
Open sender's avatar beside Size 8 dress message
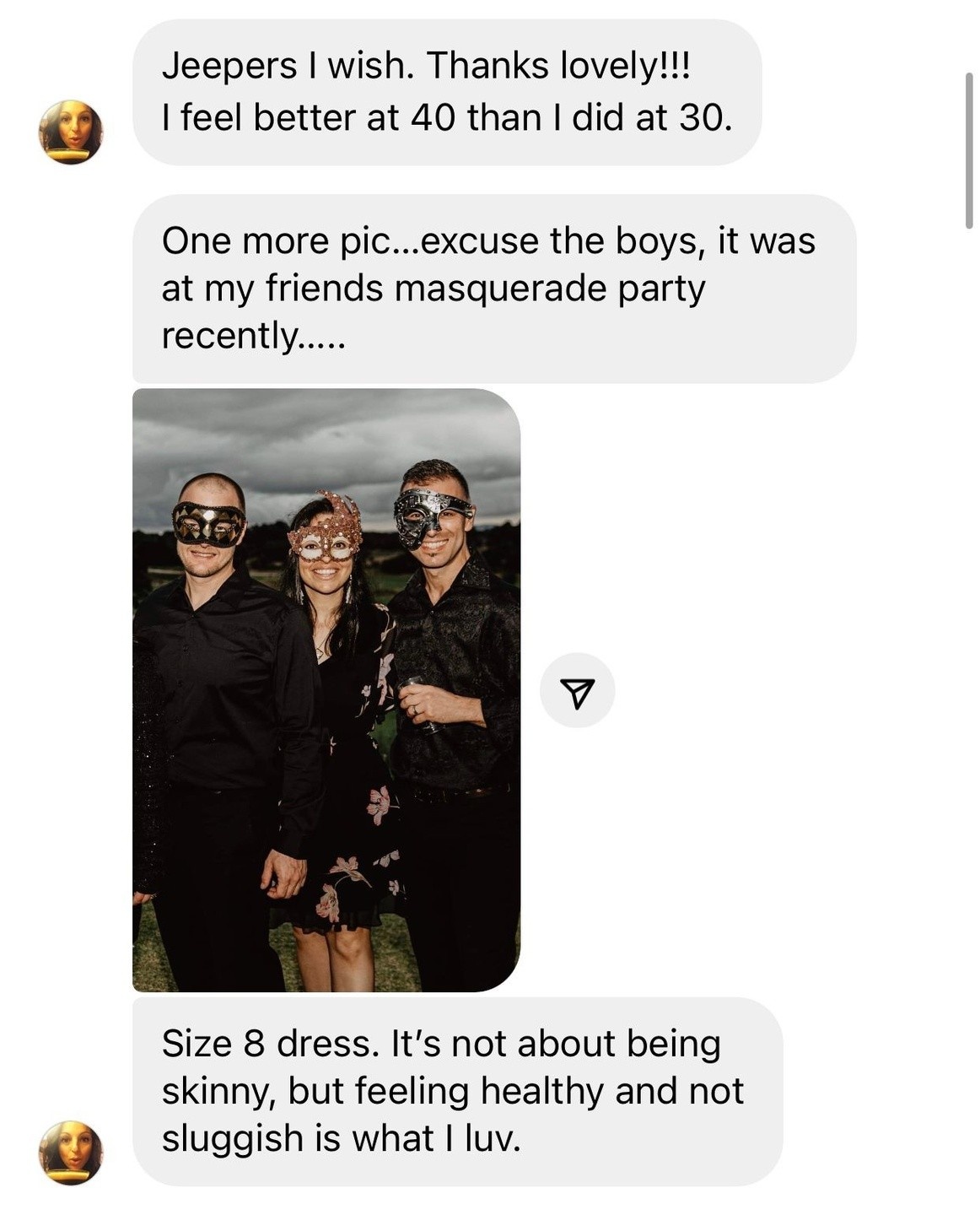coord(71,1152)
